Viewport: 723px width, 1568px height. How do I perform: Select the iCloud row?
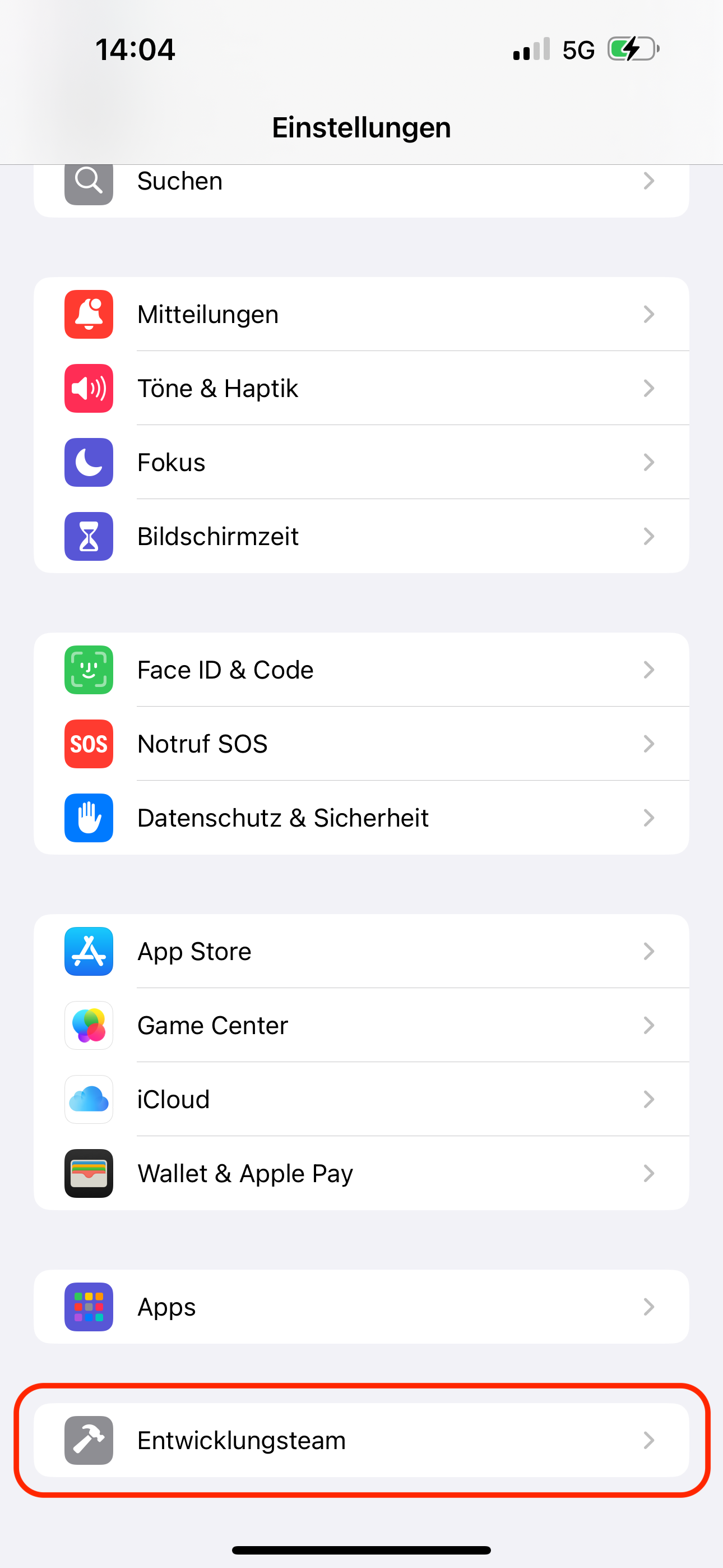[x=361, y=1099]
